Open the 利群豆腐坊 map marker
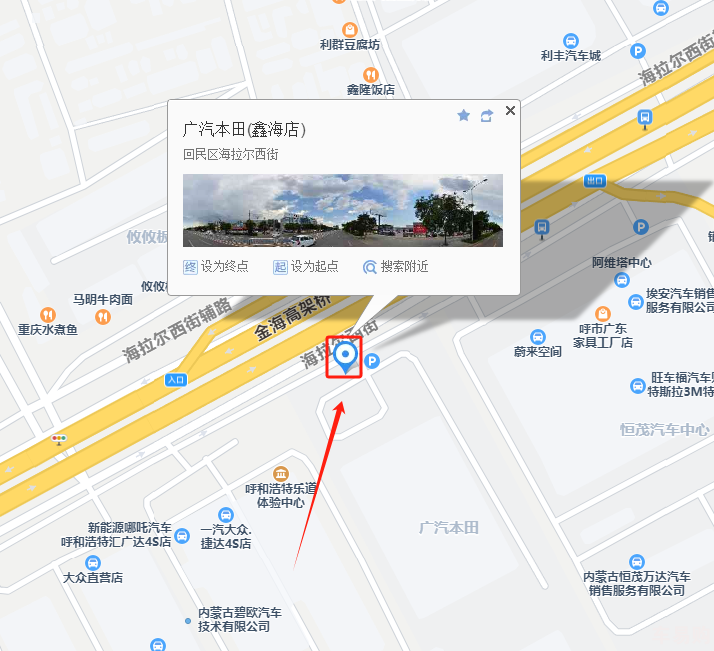The image size is (714, 651). pyautogui.click(x=349, y=29)
